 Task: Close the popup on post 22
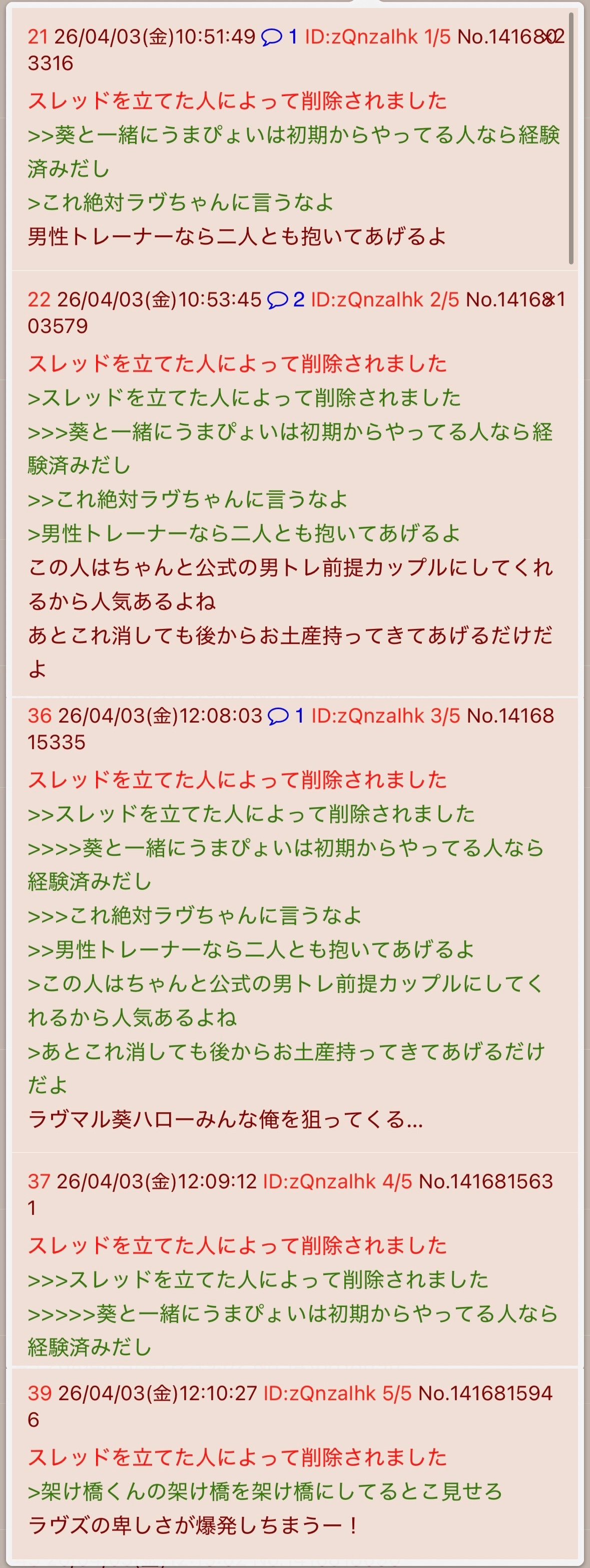click(x=549, y=299)
